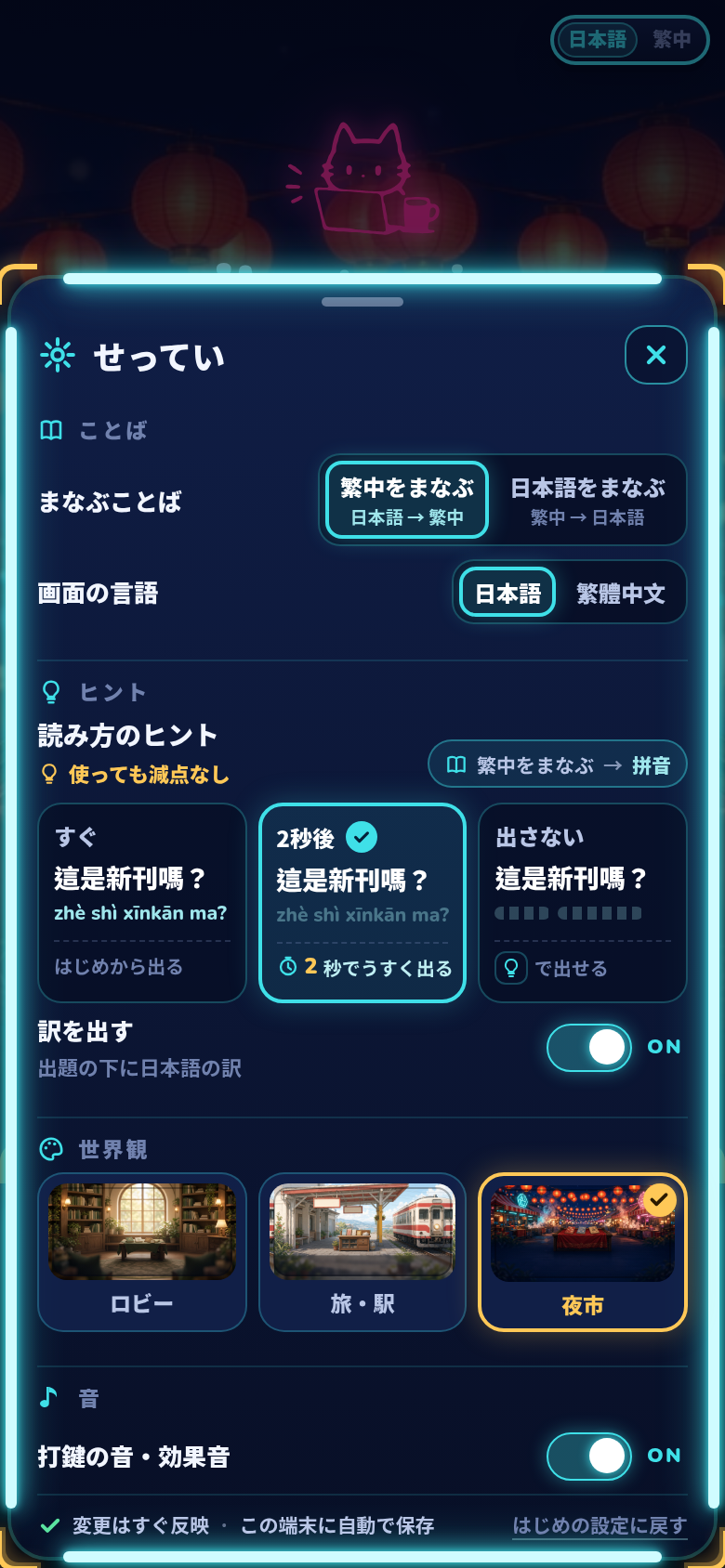
Task: Pick the 夜市 theme
Action: coord(583,1252)
